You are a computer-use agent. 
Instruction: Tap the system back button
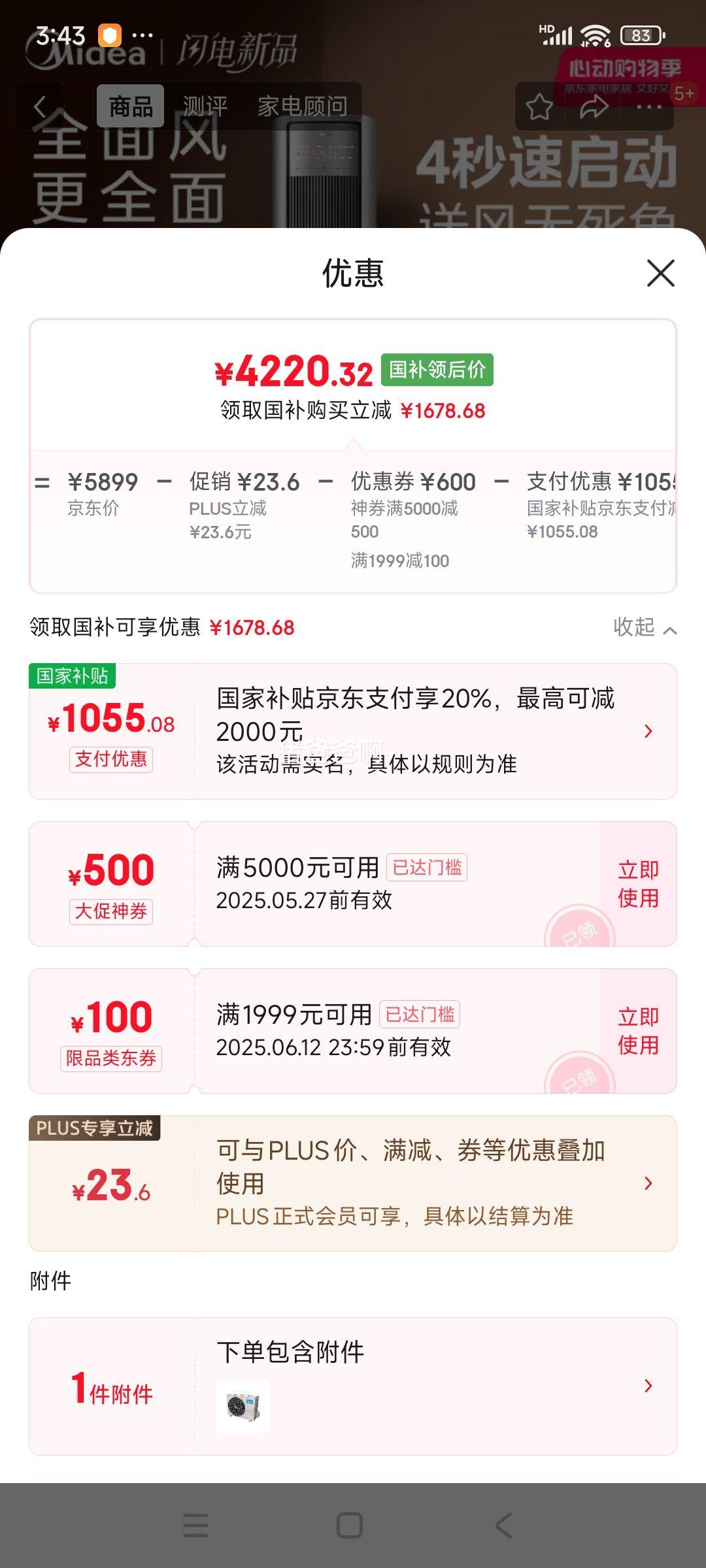pyautogui.click(x=504, y=1526)
